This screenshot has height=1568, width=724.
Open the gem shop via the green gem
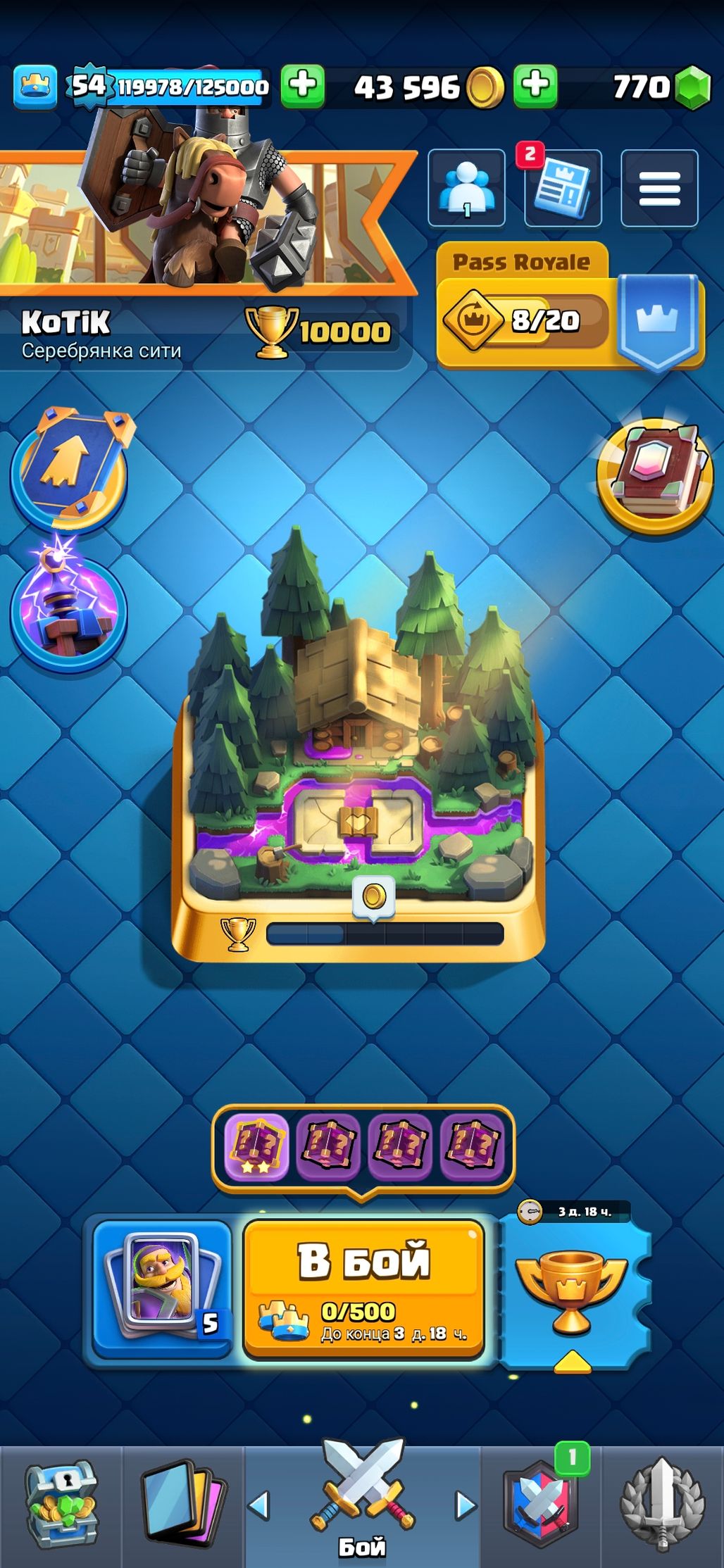[x=693, y=87]
